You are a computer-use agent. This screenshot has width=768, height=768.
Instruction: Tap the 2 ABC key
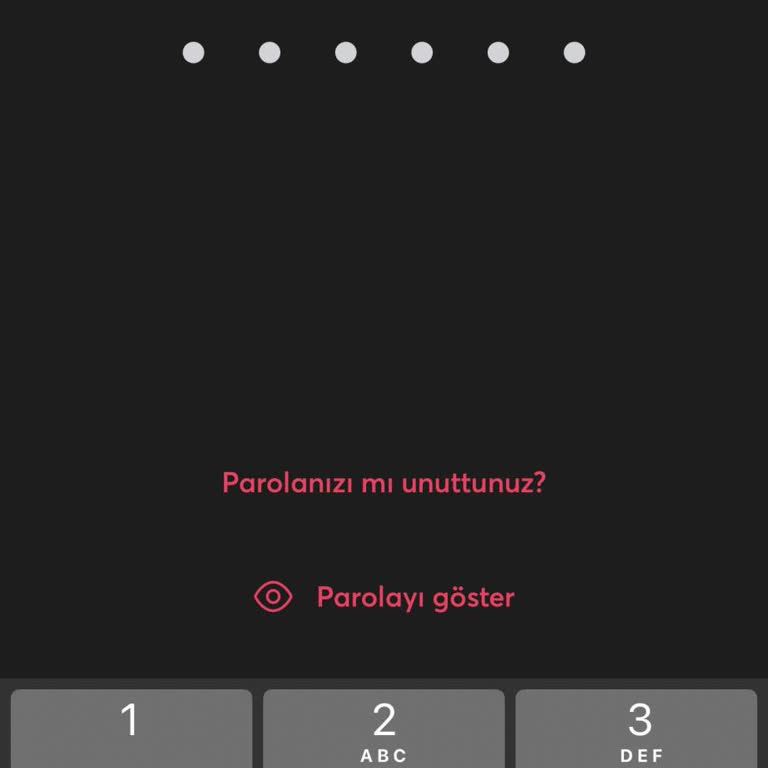click(384, 728)
